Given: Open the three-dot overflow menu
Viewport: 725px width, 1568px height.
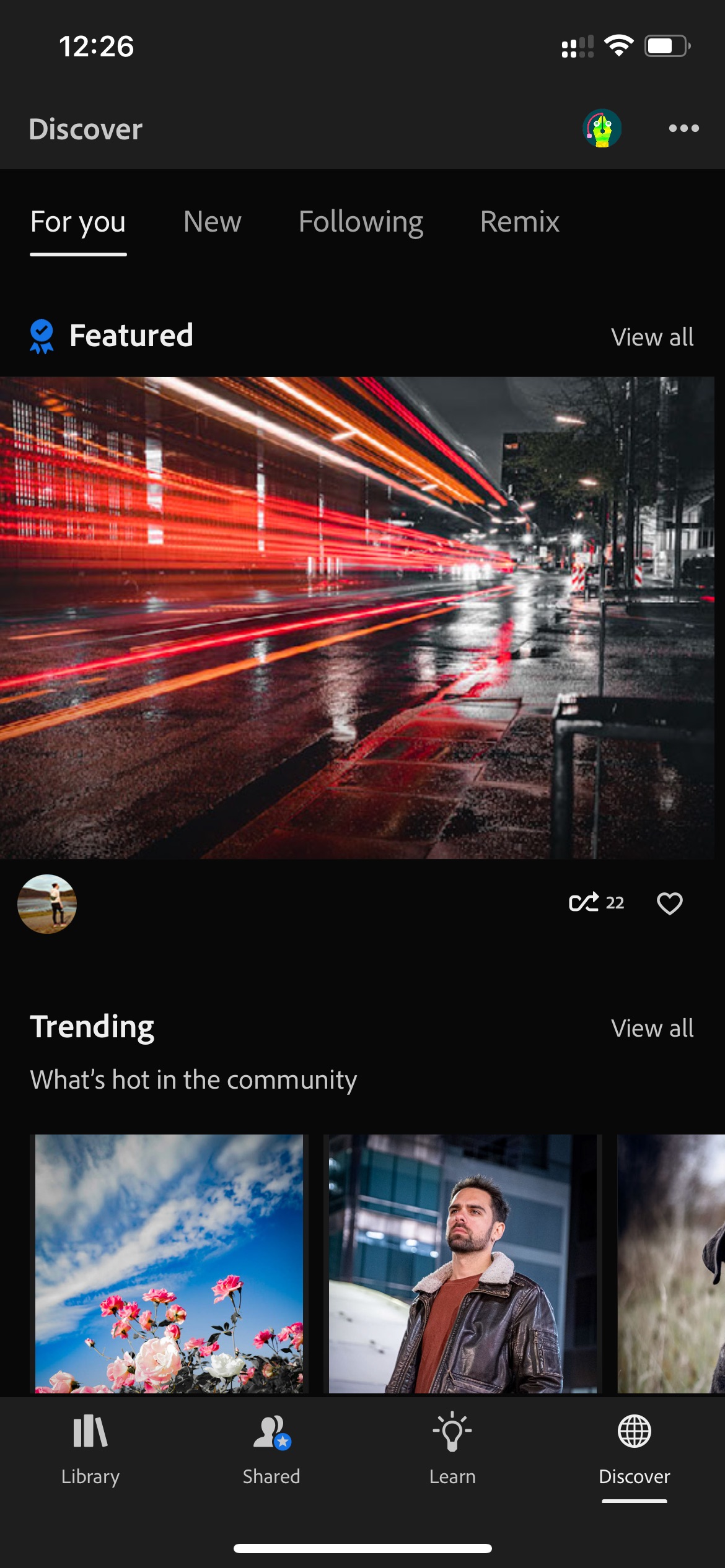Looking at the screenshot, I should click(x=683, y=129).
